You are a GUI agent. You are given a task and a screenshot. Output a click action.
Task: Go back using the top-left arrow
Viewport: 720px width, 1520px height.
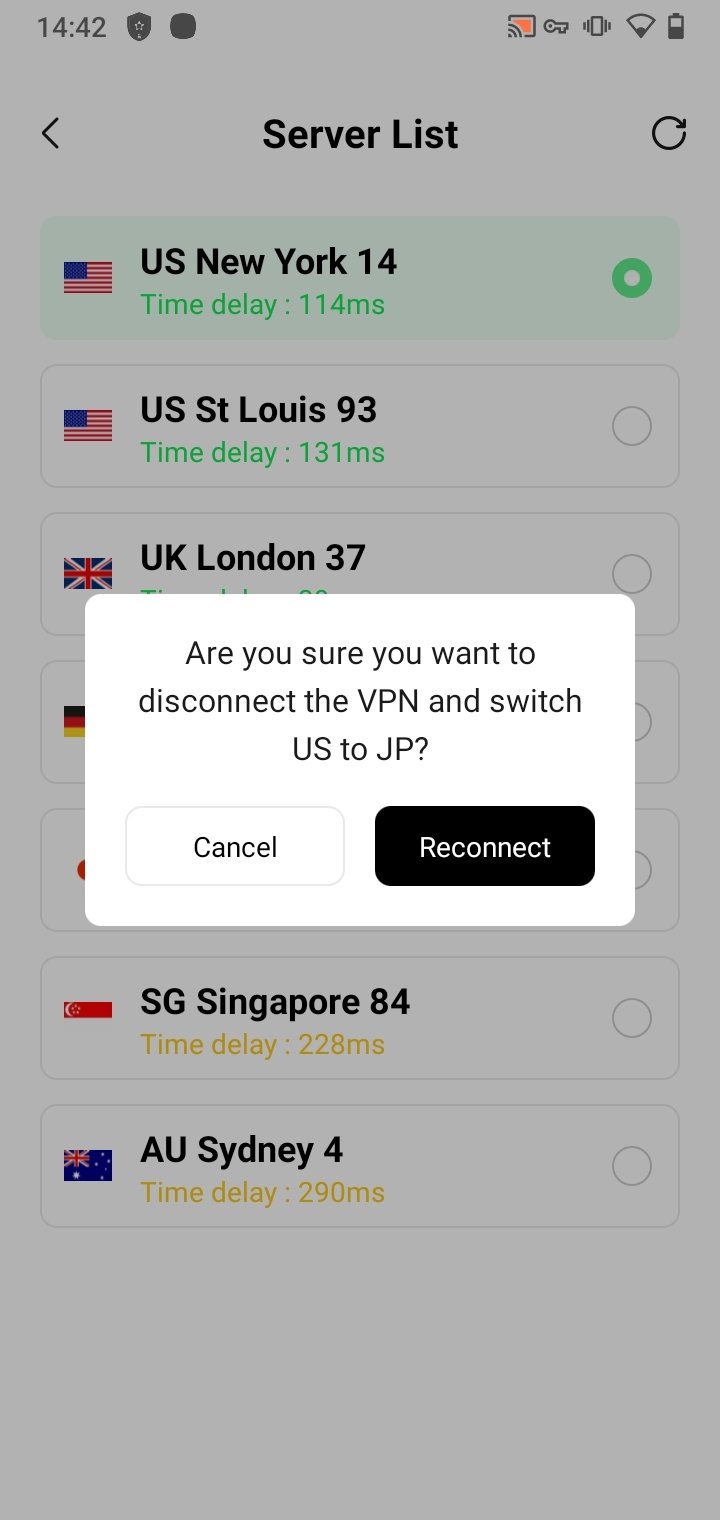[x=51, y=133]
